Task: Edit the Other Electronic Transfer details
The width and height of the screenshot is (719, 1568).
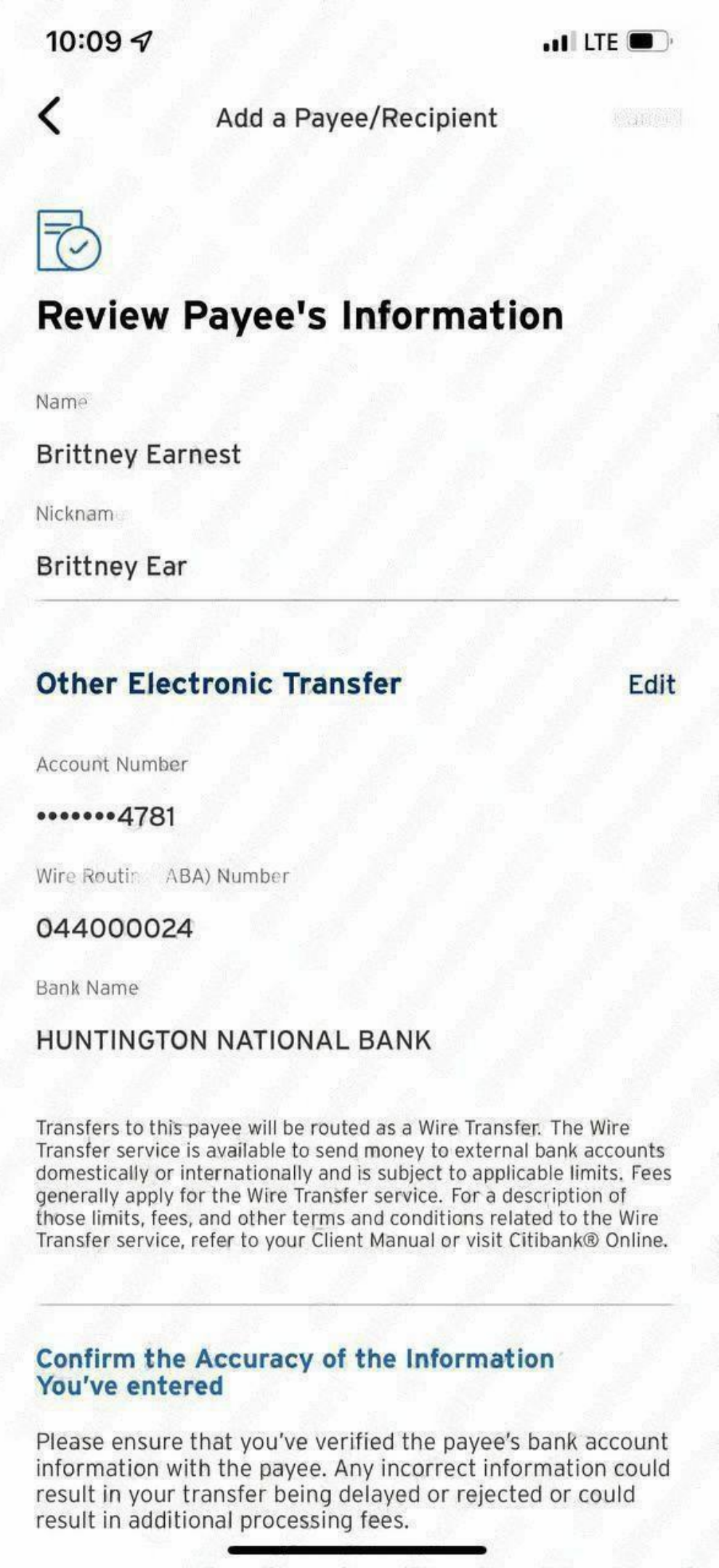Action: coord(651,685)
